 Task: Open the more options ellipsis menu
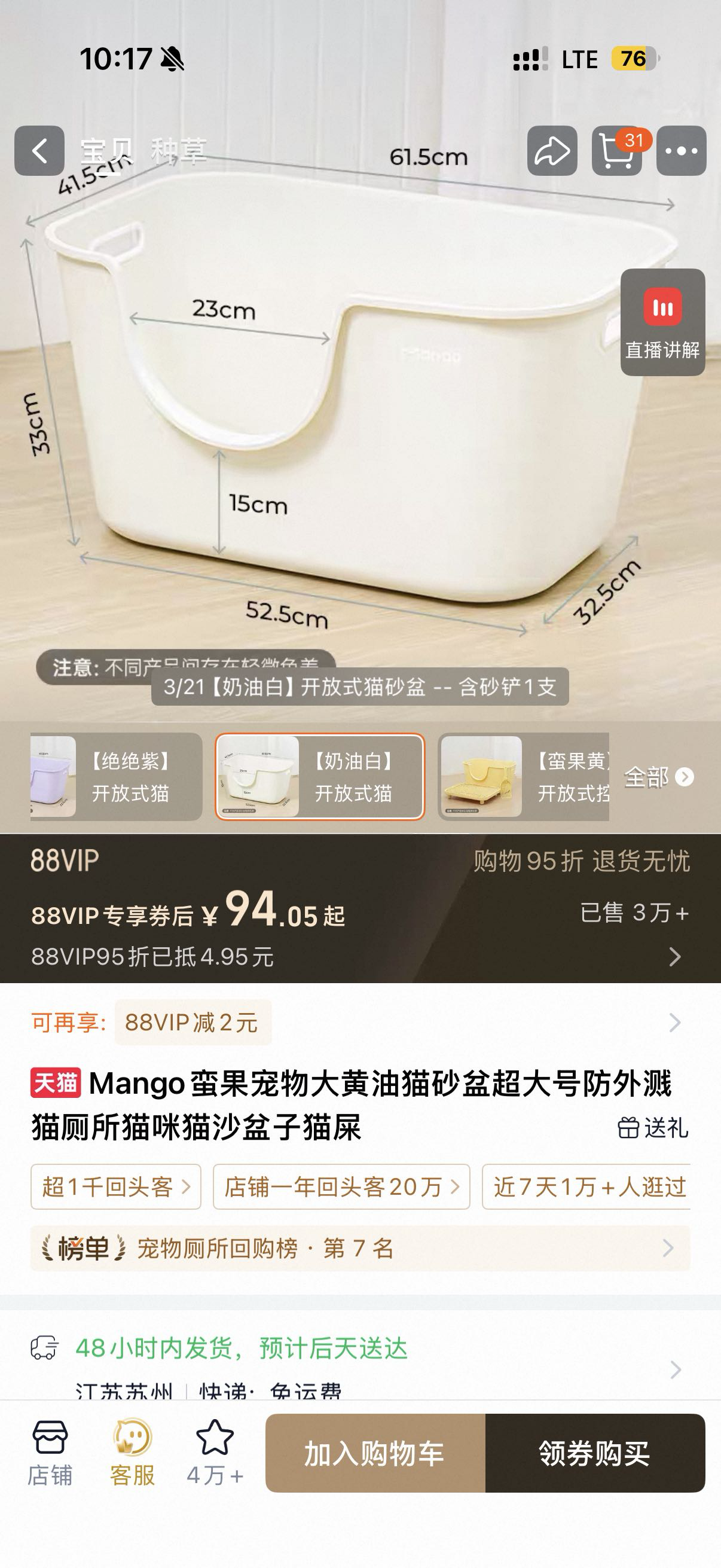click(x=683, y=151)
